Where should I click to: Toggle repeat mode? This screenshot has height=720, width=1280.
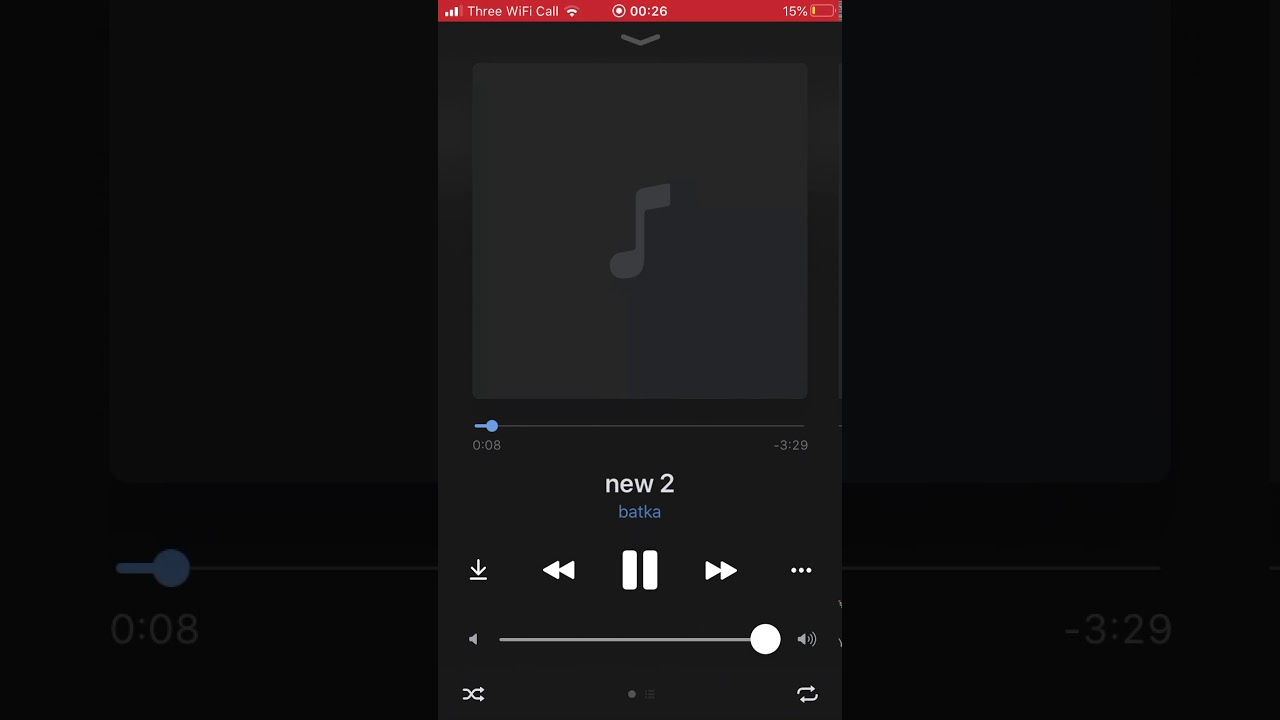[x=807, y=694]
